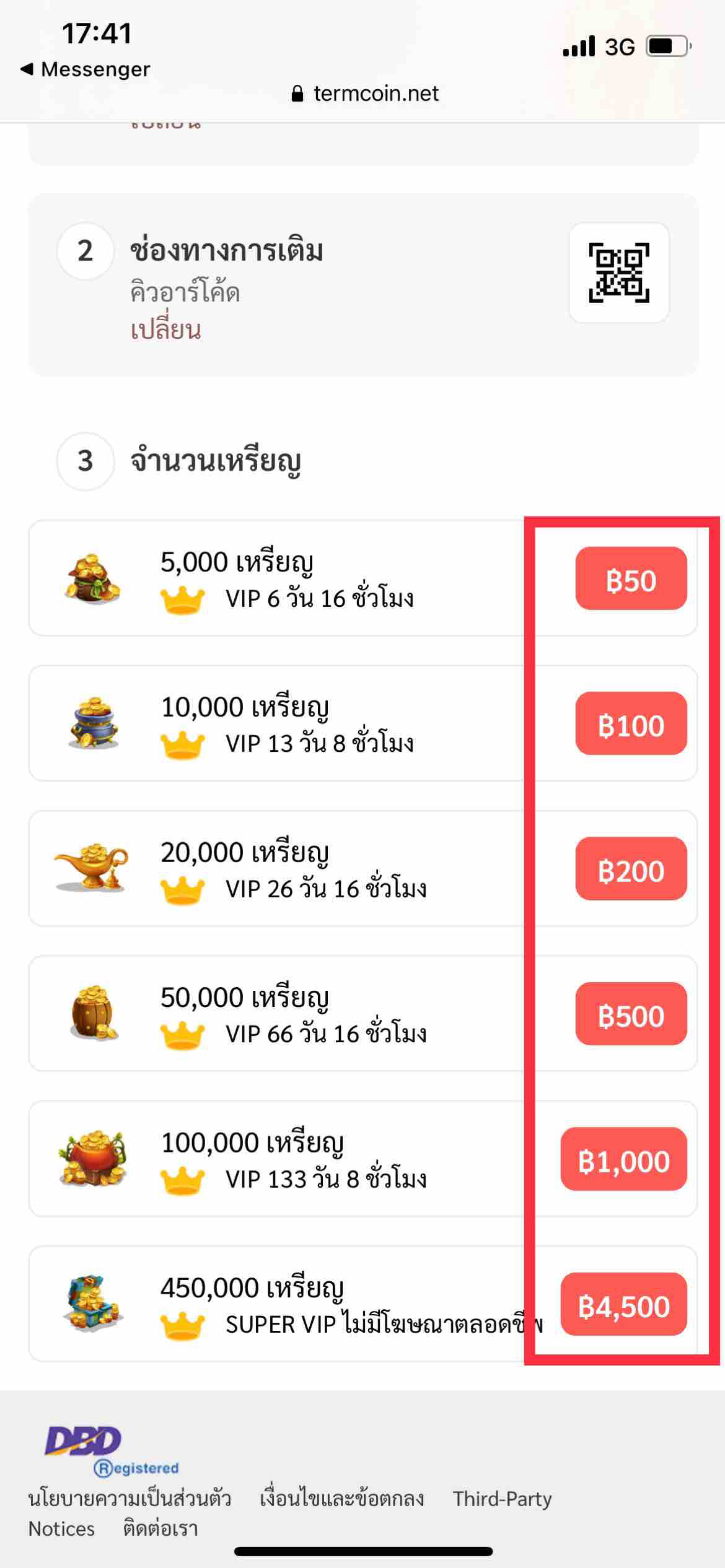Open นโยบายความเป็นส่วนตัว privacy policy

point(130,1499)
